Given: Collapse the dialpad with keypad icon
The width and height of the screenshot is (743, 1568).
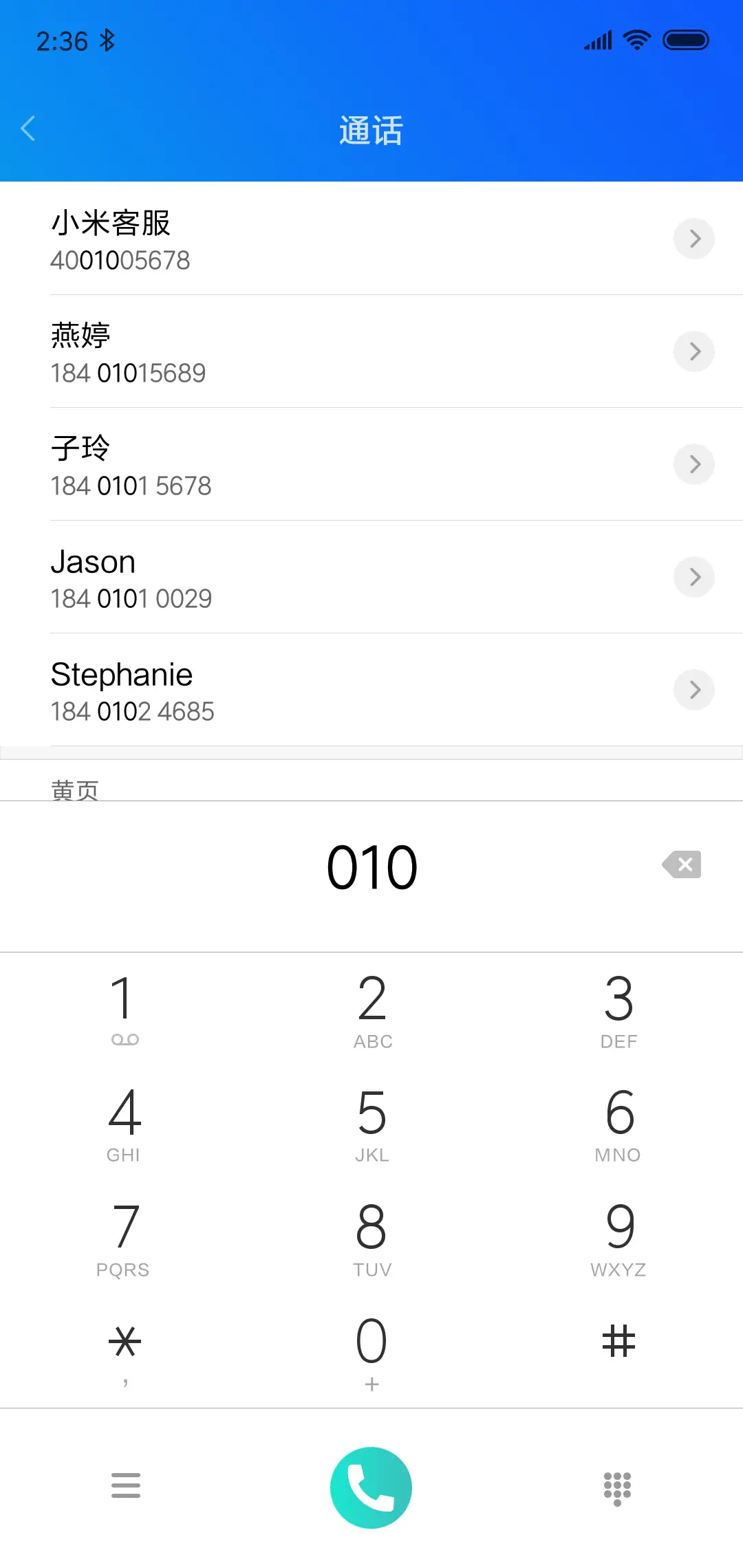Looking at the screenshot, I should tap(617, 1488).
